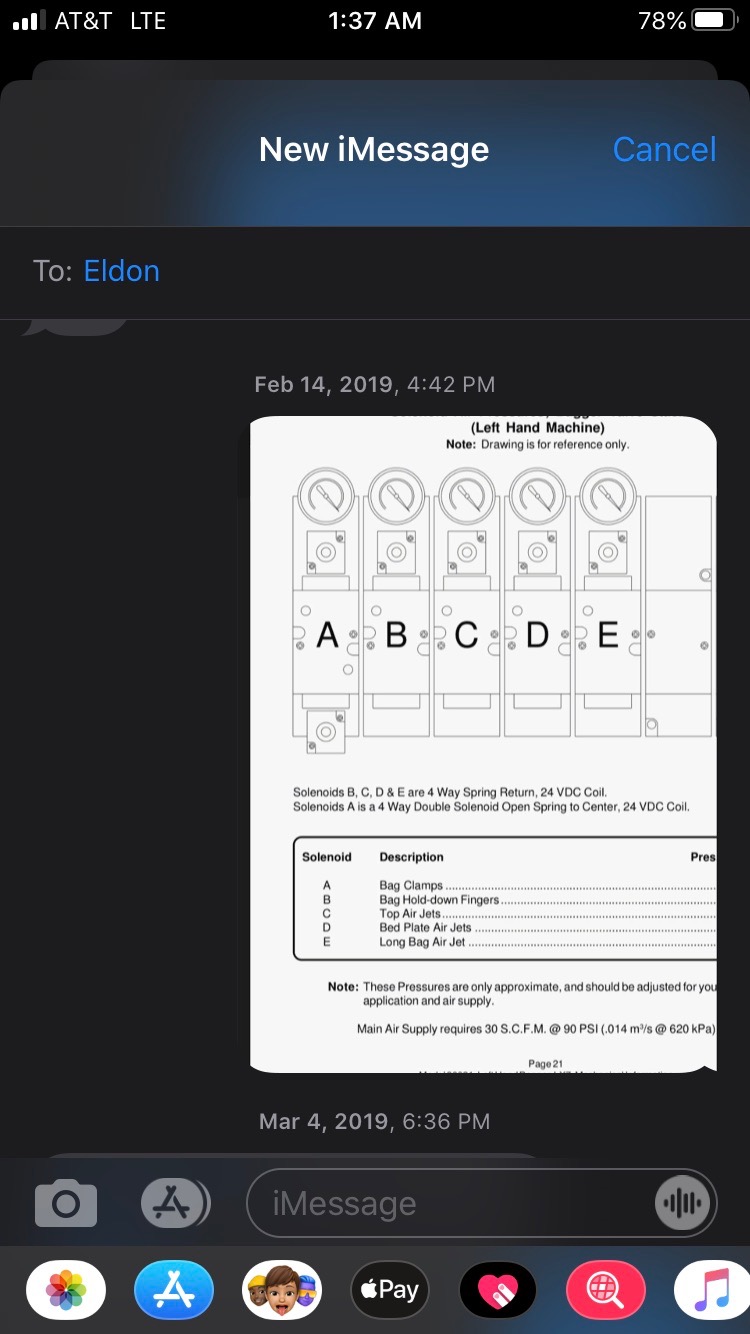Open the #images search app
750x1334 pixels.
(606, 1290)
